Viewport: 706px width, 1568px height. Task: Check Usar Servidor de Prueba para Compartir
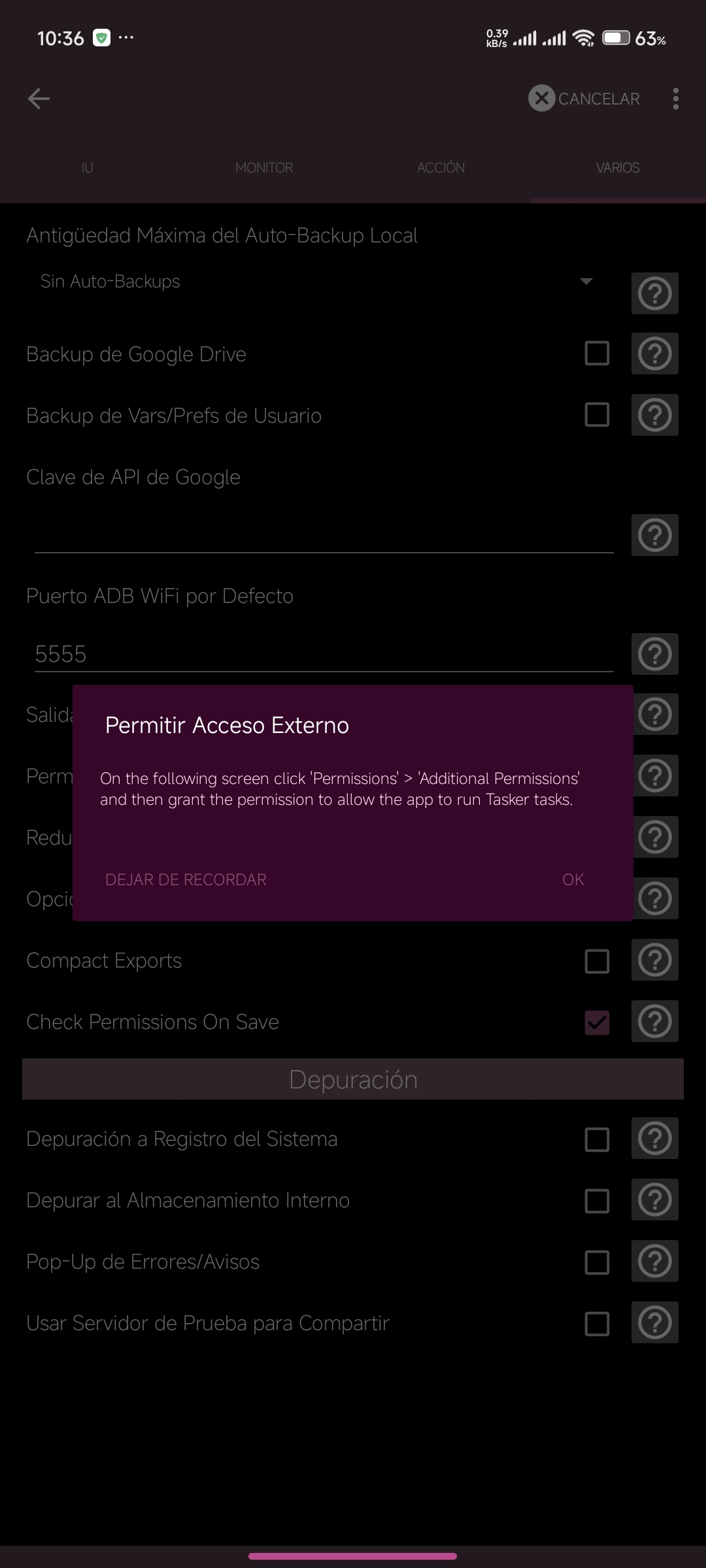[597, 1324]
